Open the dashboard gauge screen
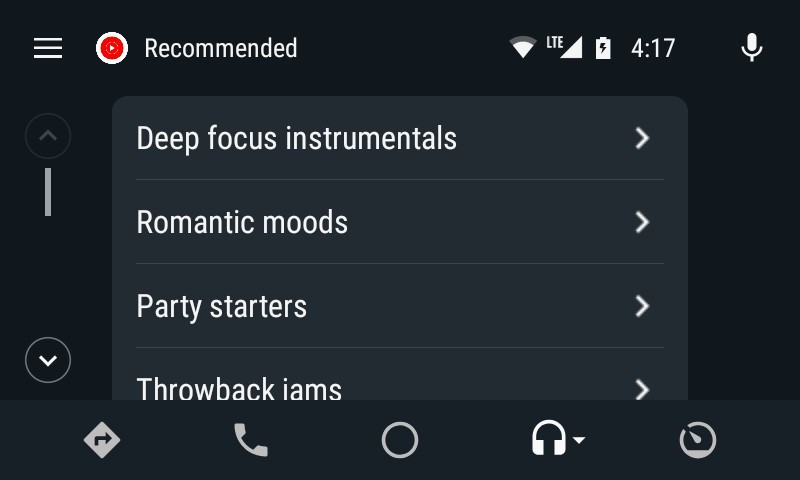The image size is (800, 480). pyautogui.click(x=698, y=440)
